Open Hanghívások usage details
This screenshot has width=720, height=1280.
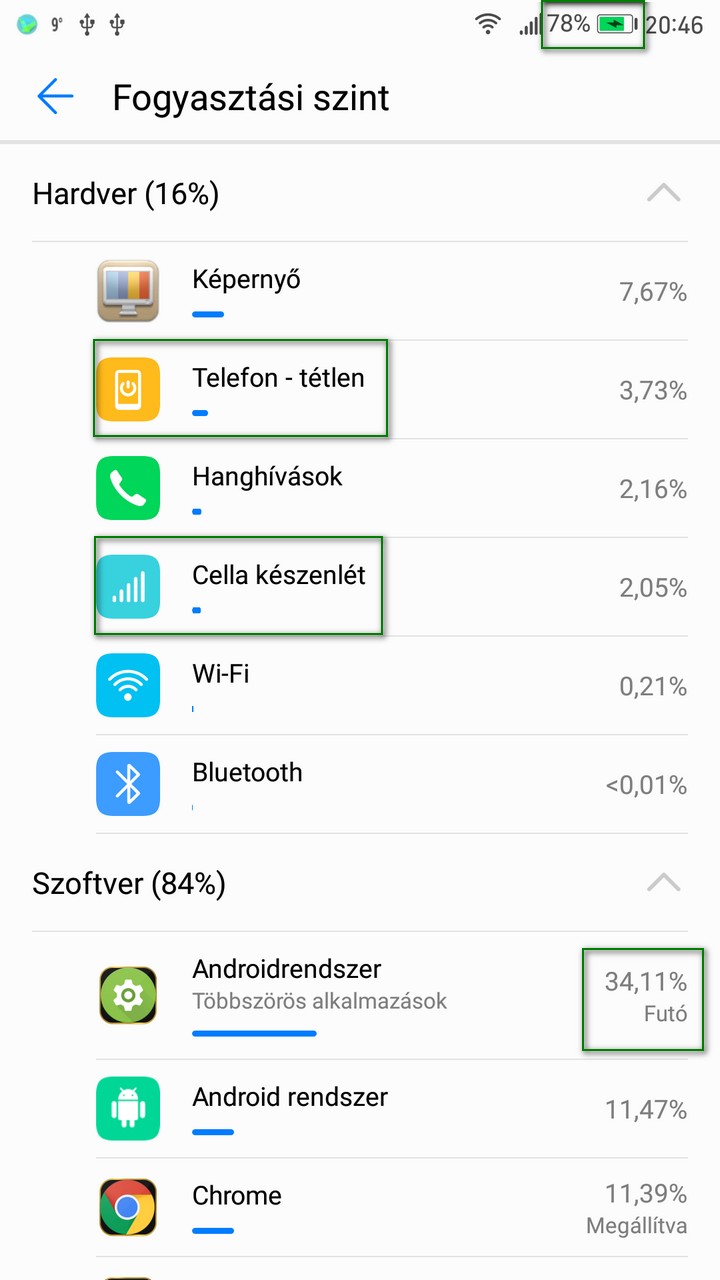click(390, 488)
